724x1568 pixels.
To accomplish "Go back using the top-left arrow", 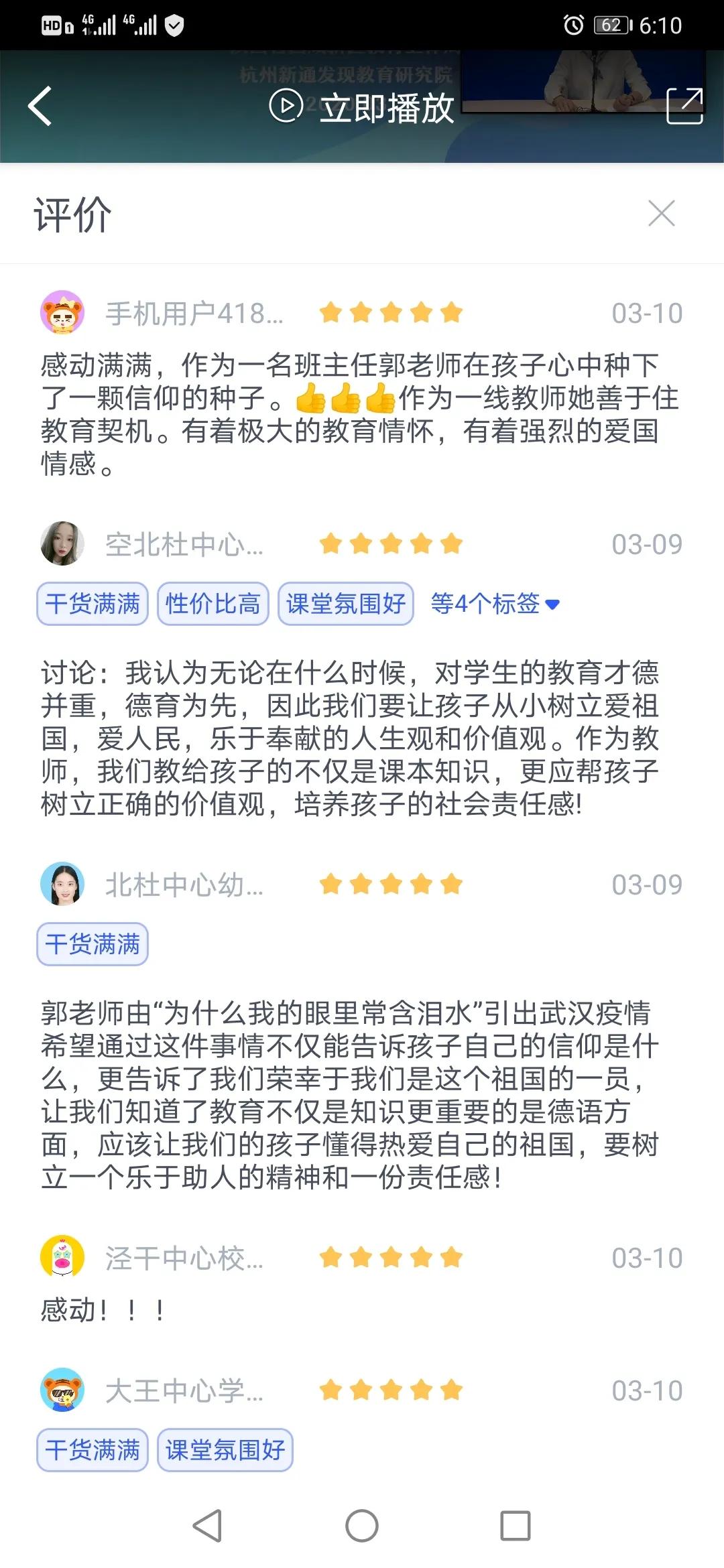I will click(x=40, y=106).
